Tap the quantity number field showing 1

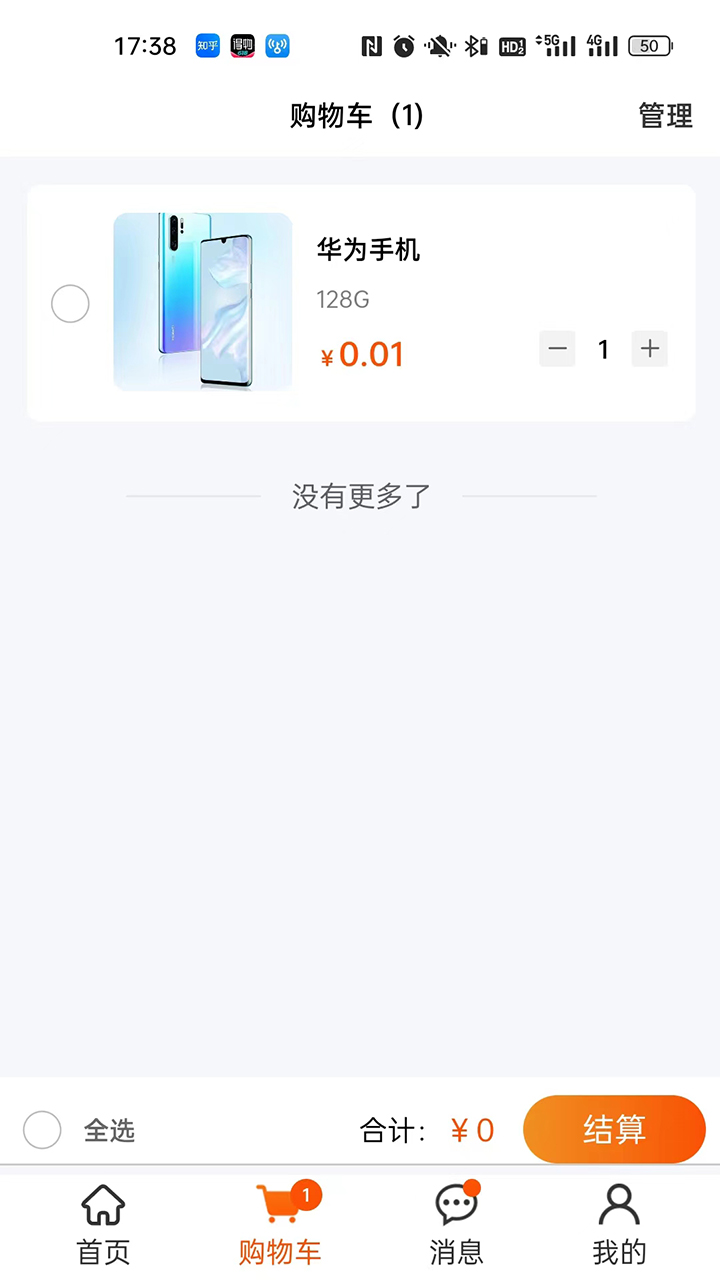click(x=603, y=349)
